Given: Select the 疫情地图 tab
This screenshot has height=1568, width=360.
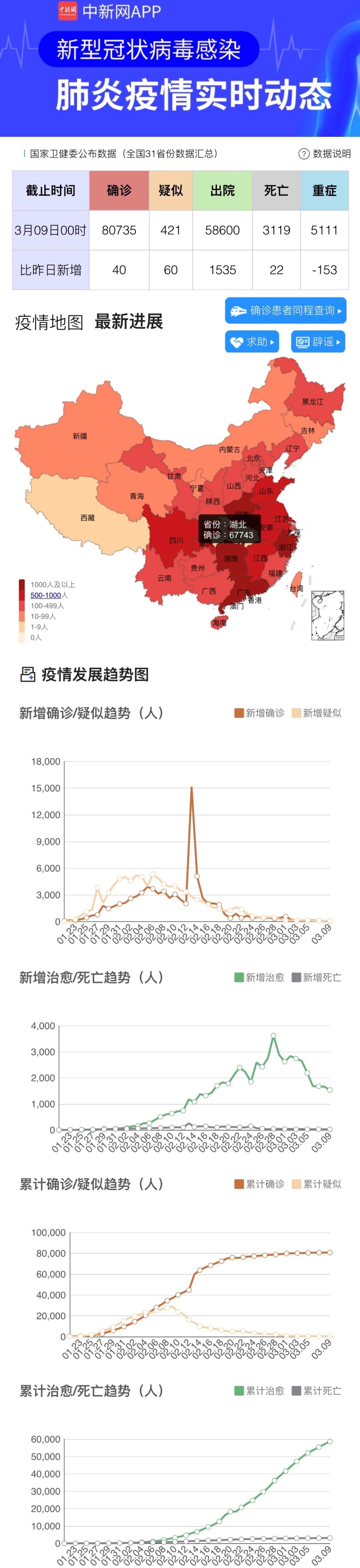Looking at the screenshot, I should pos(49,322).
